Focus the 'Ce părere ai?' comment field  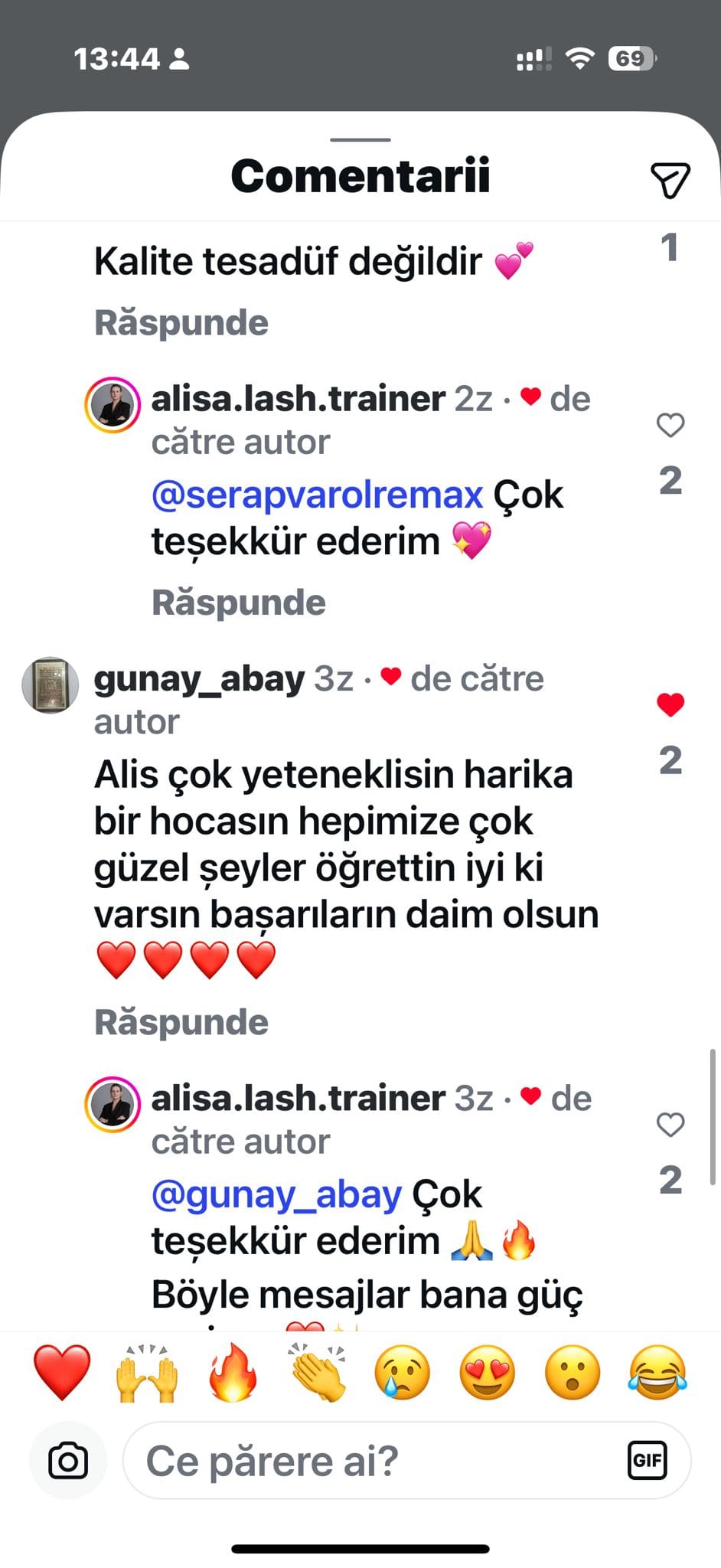click(367, 1461)
